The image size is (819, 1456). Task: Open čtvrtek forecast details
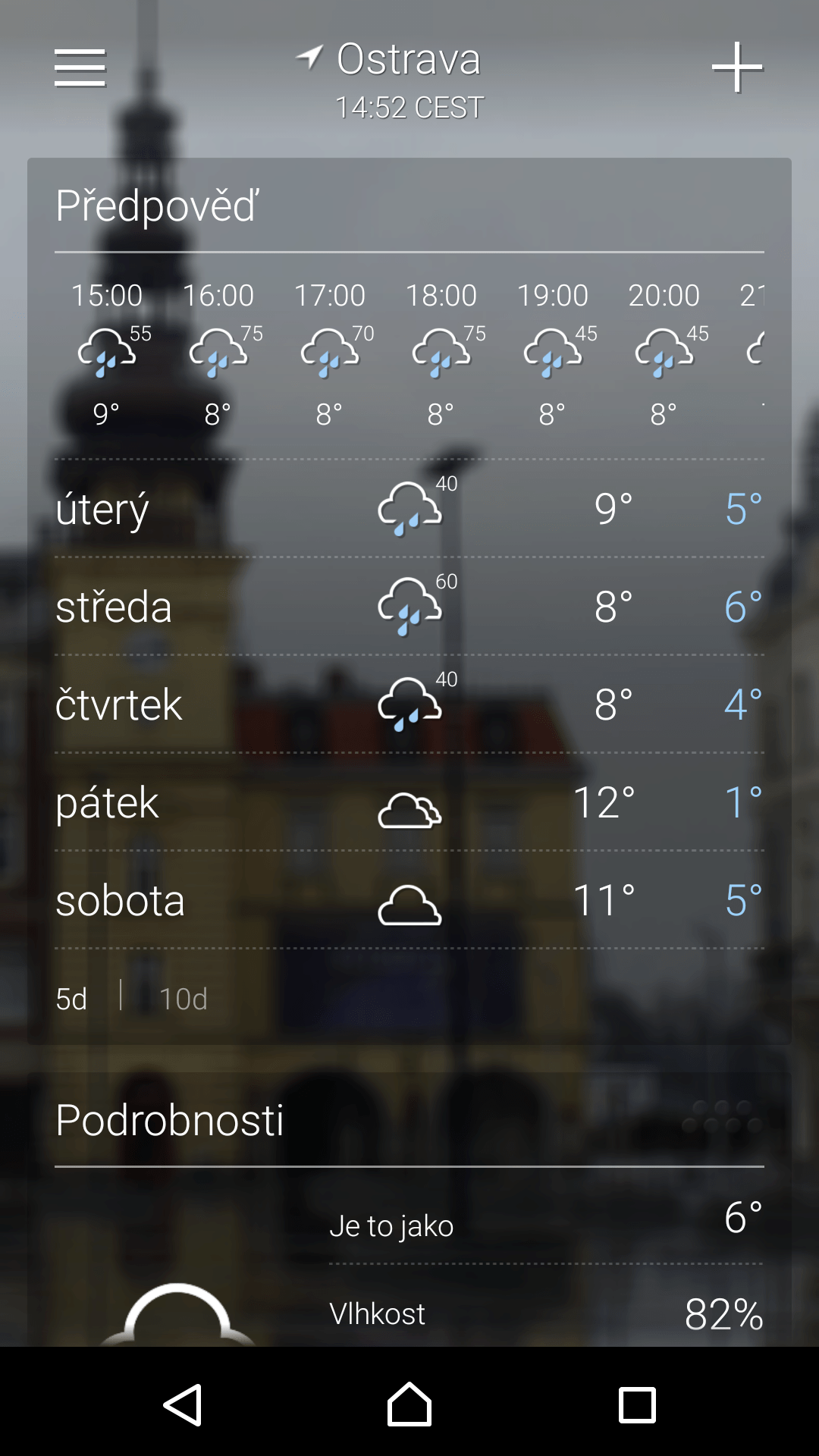tap(409, 704)
